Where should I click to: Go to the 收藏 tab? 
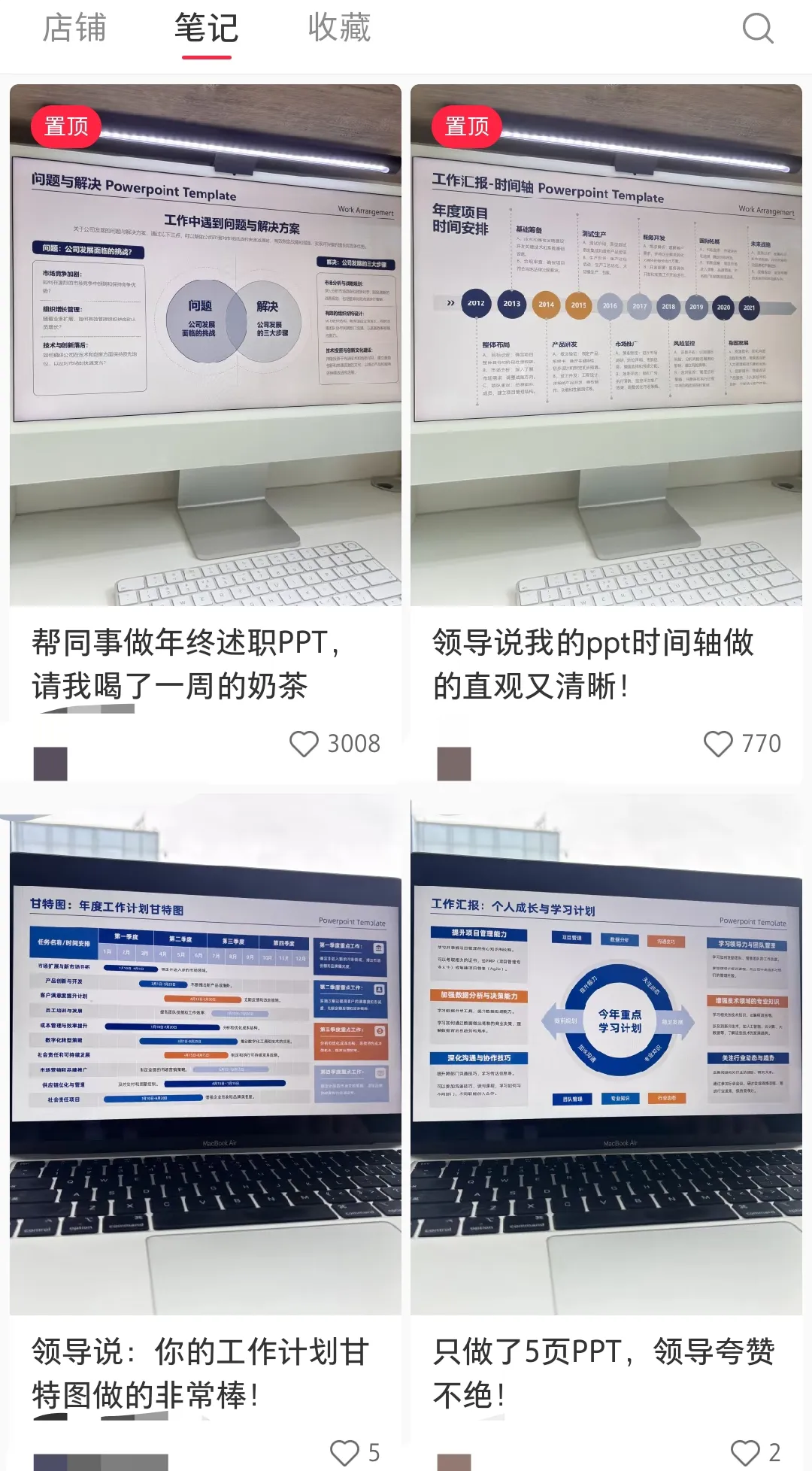point(339,28)
